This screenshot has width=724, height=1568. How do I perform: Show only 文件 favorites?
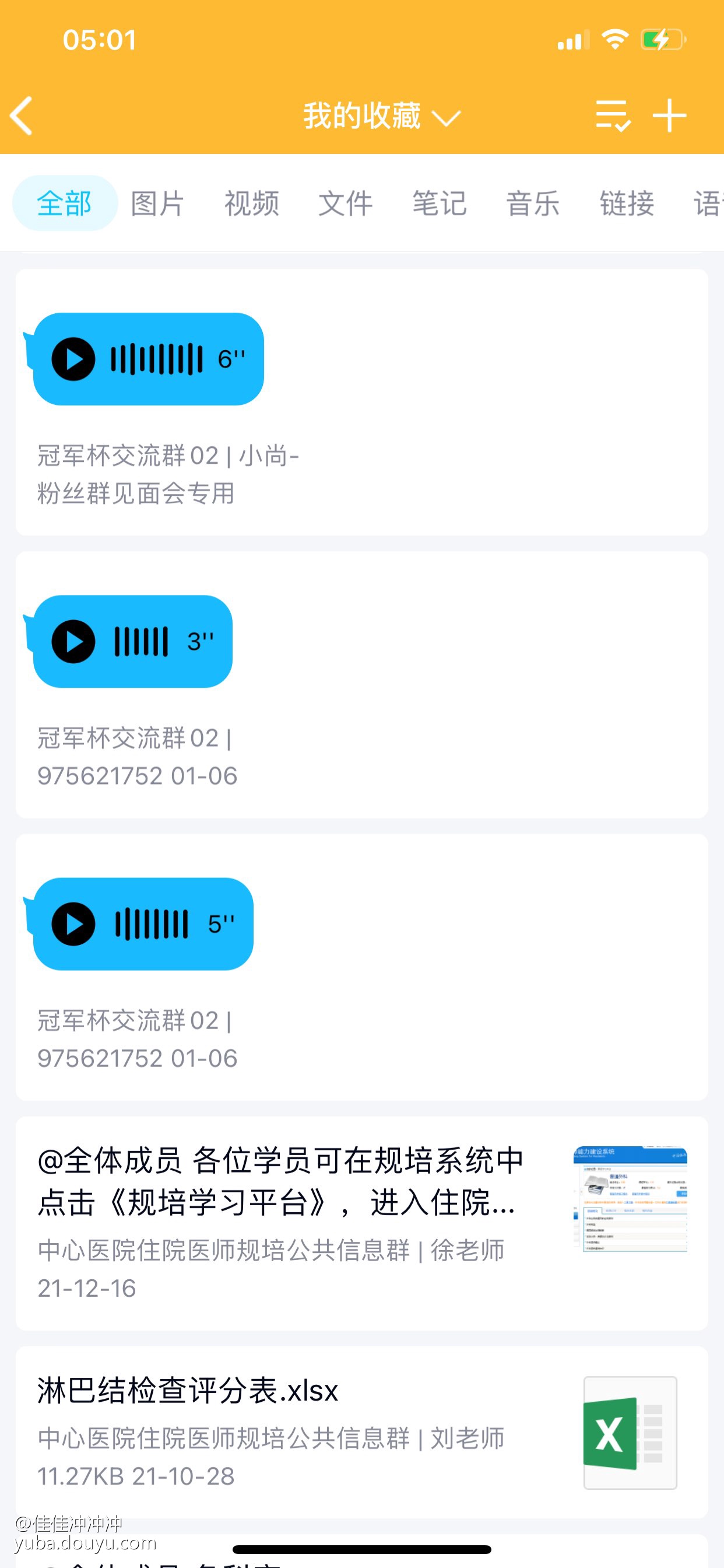coord(345,204)
